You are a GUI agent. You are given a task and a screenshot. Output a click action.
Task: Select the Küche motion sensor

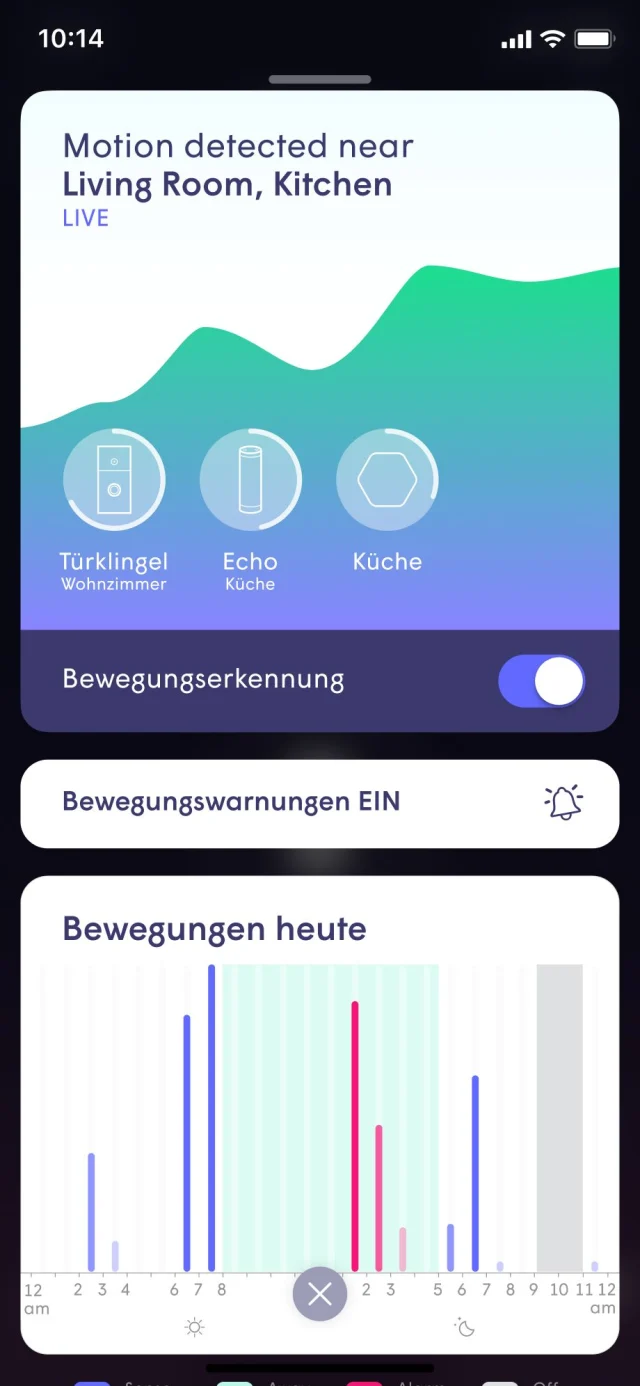387,481
